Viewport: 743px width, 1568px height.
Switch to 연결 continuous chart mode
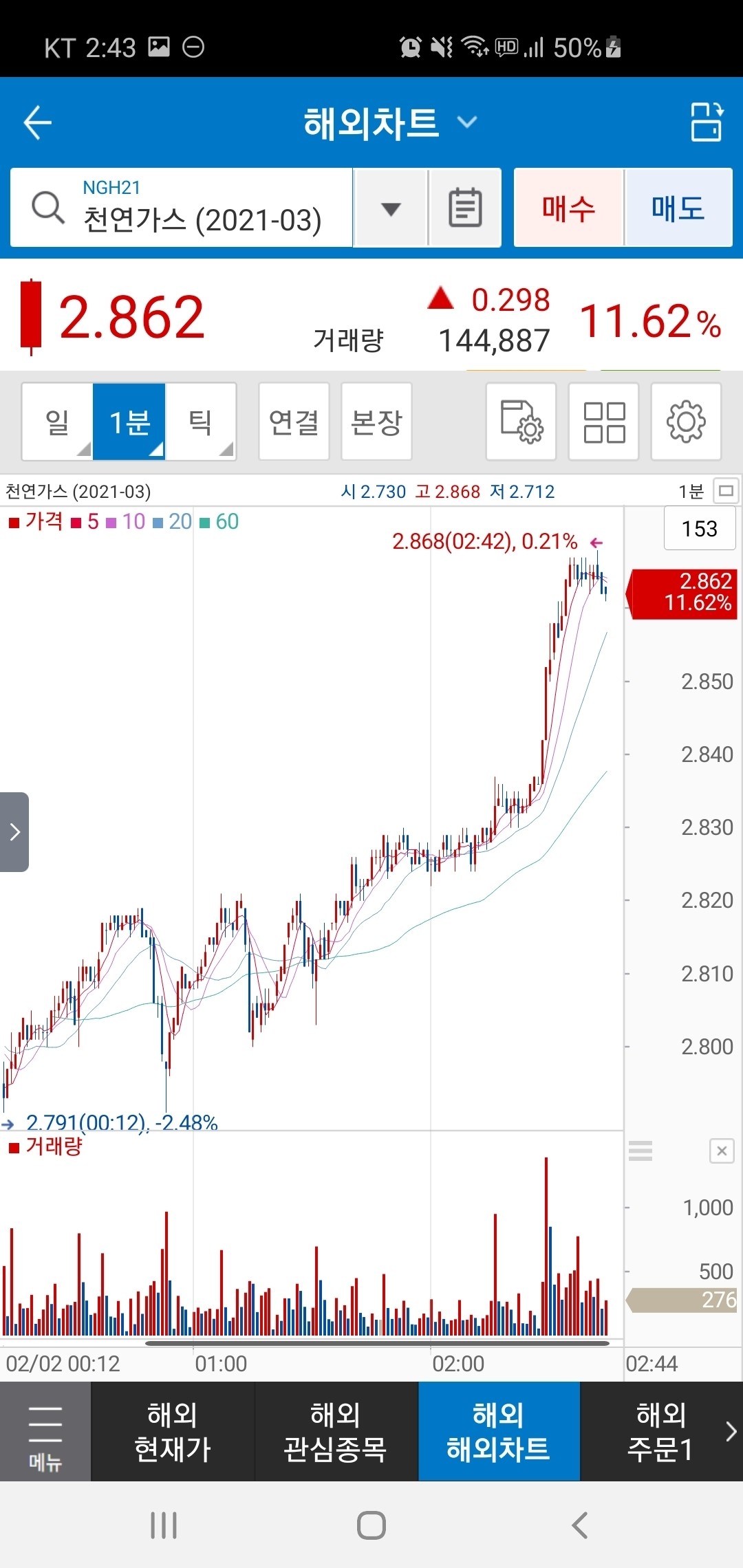coord(294,422)
